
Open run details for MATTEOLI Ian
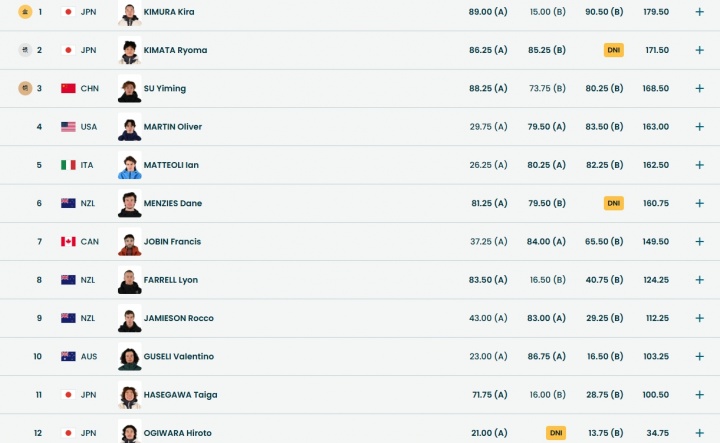pyautogui.click(x=699, y=165)
